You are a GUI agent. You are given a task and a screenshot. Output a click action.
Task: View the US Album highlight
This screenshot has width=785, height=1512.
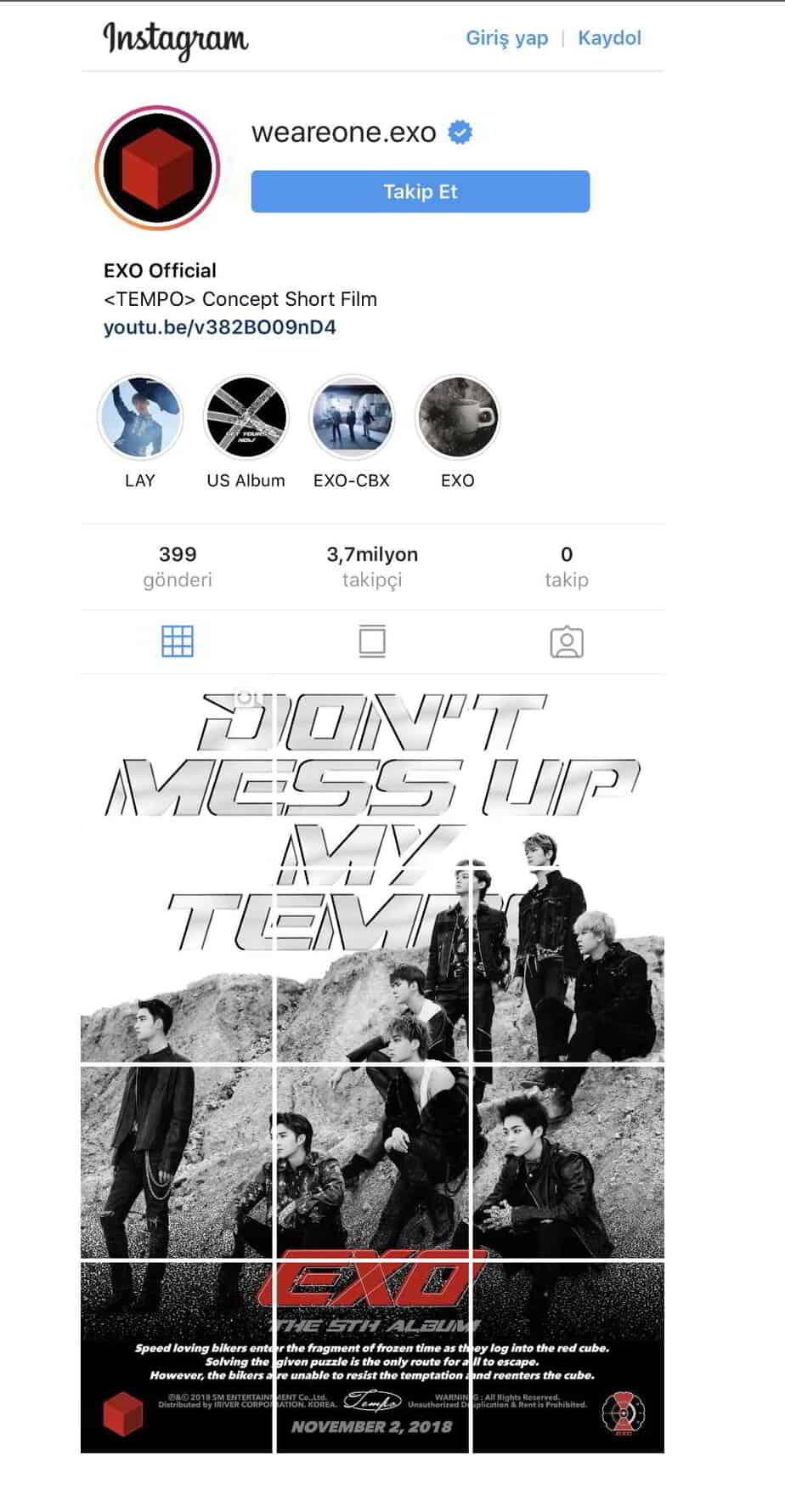coord(246,418)
